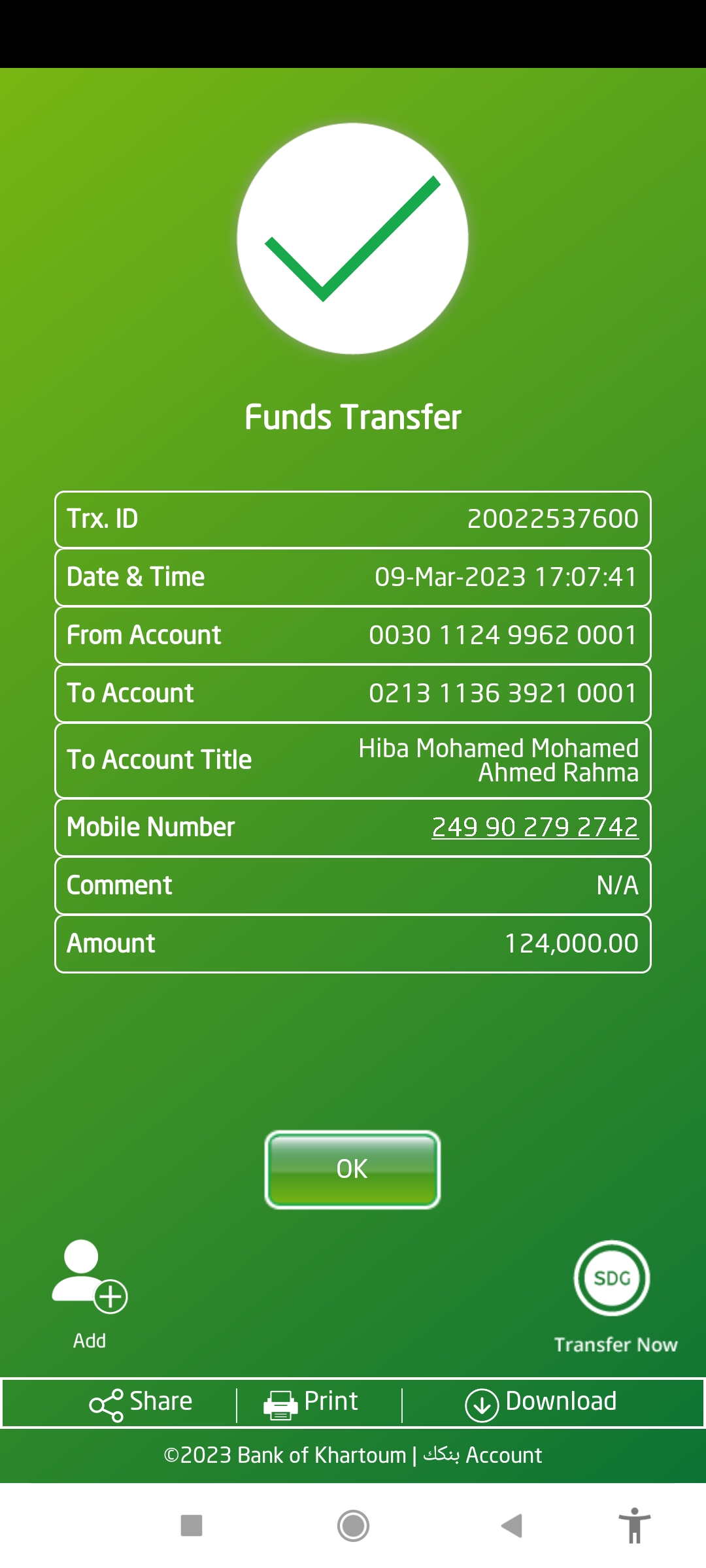Go to the system home screen
Viewport: 706px width, 1568px height.
point(353,1526)
